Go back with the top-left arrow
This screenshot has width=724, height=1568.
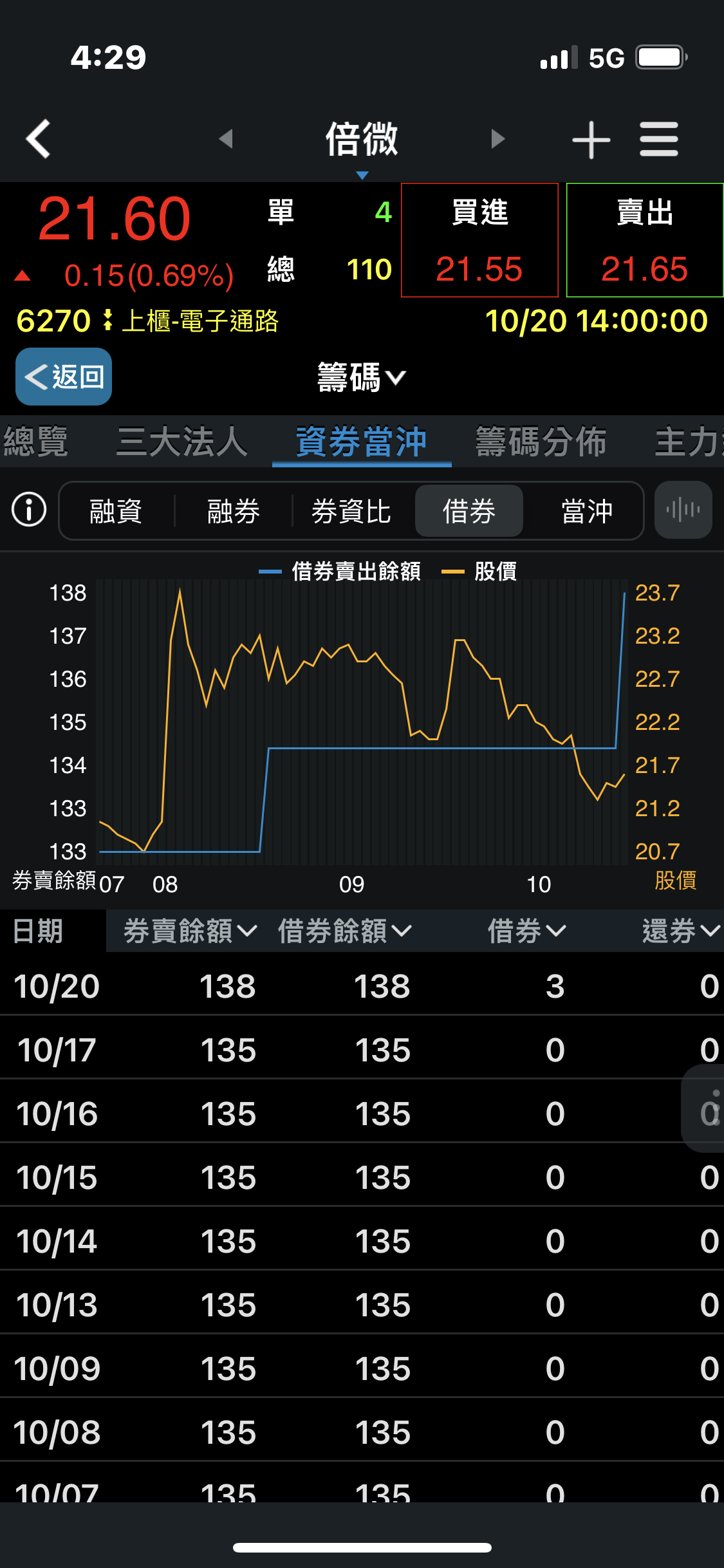[39, 138]
